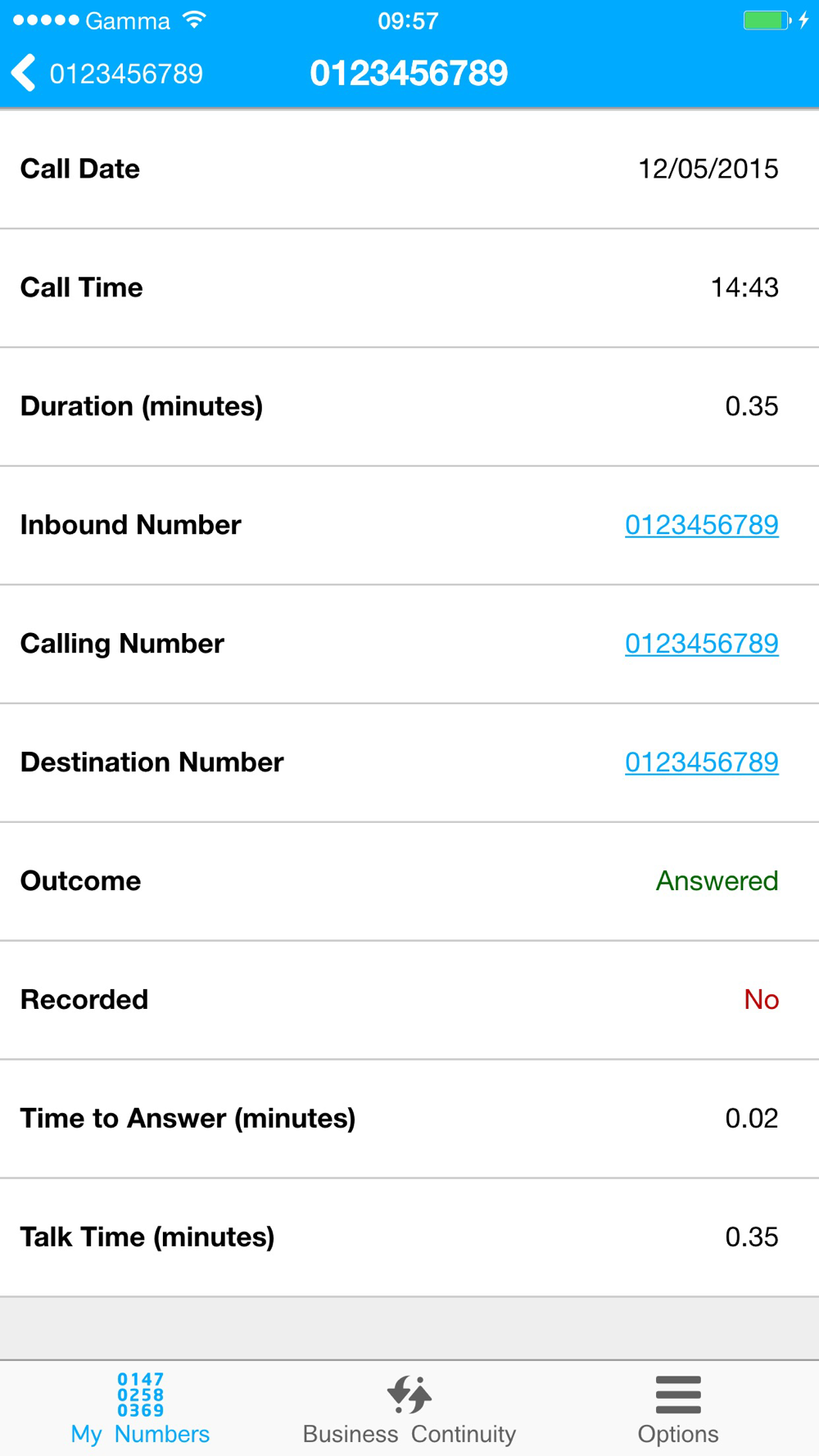Image resolution: width=819 pixels, height=1456 pixels.
Task: Open the Business Continuity tab
Action: coord(409,1409)
